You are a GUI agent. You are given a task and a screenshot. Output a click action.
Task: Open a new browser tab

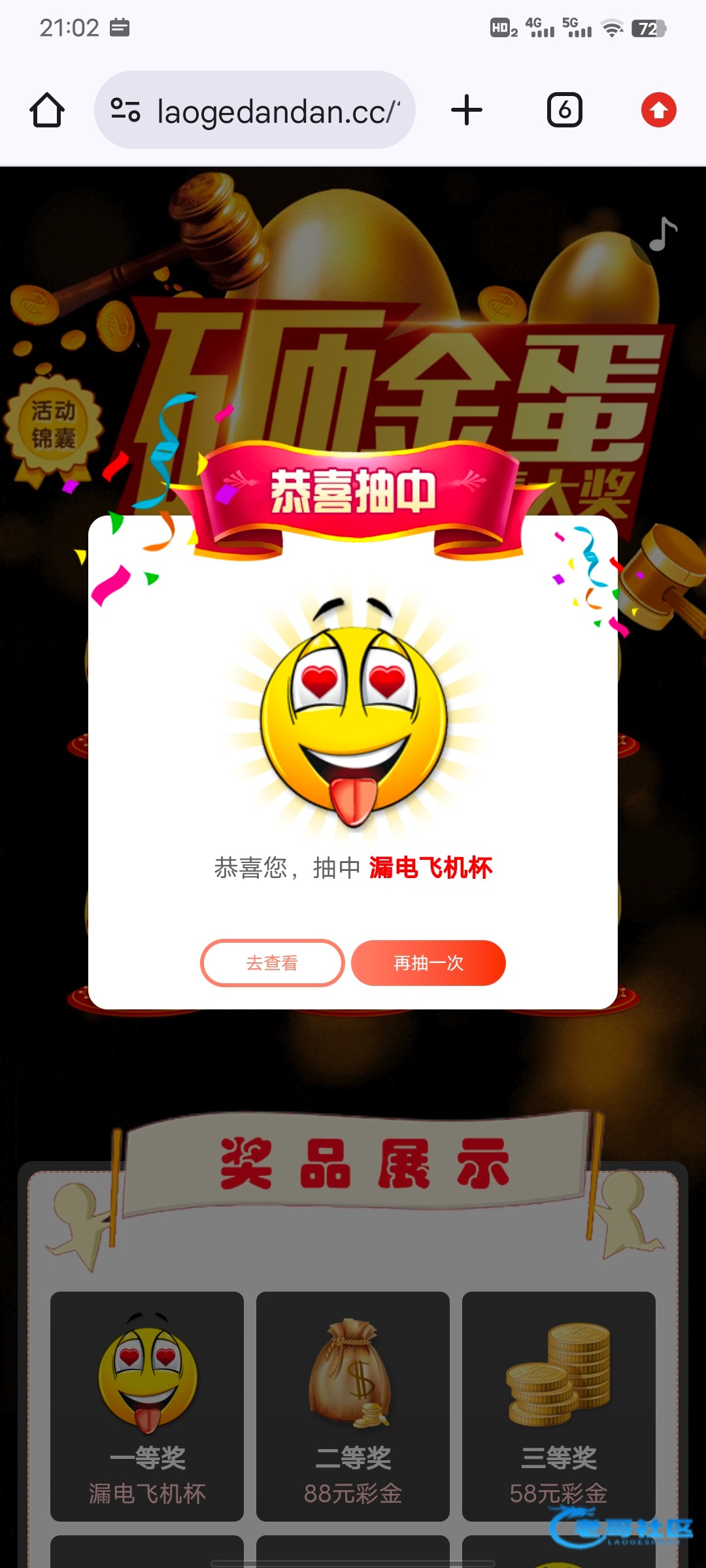(x=467, y=110)
